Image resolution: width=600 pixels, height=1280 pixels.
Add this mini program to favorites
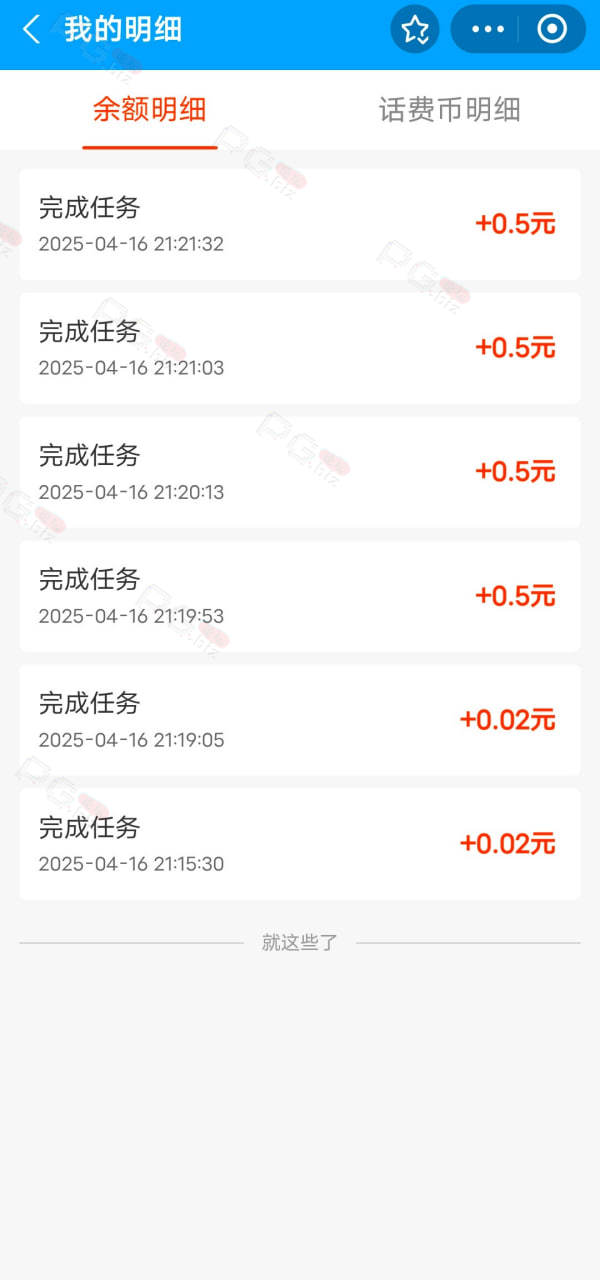(415, 29)
